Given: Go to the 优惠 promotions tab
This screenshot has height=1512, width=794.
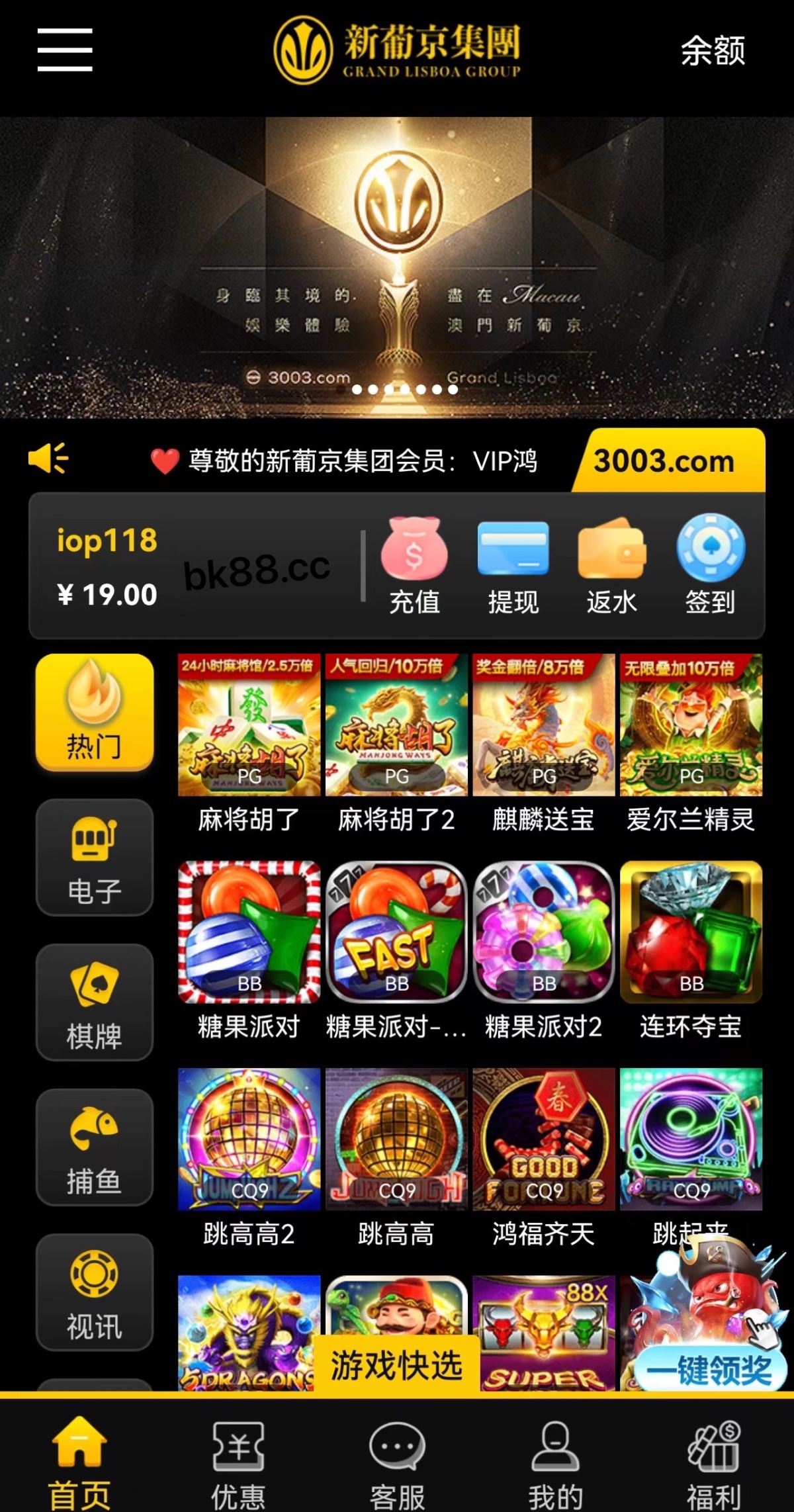Looking at the screenshot, I should [238, 1464].
